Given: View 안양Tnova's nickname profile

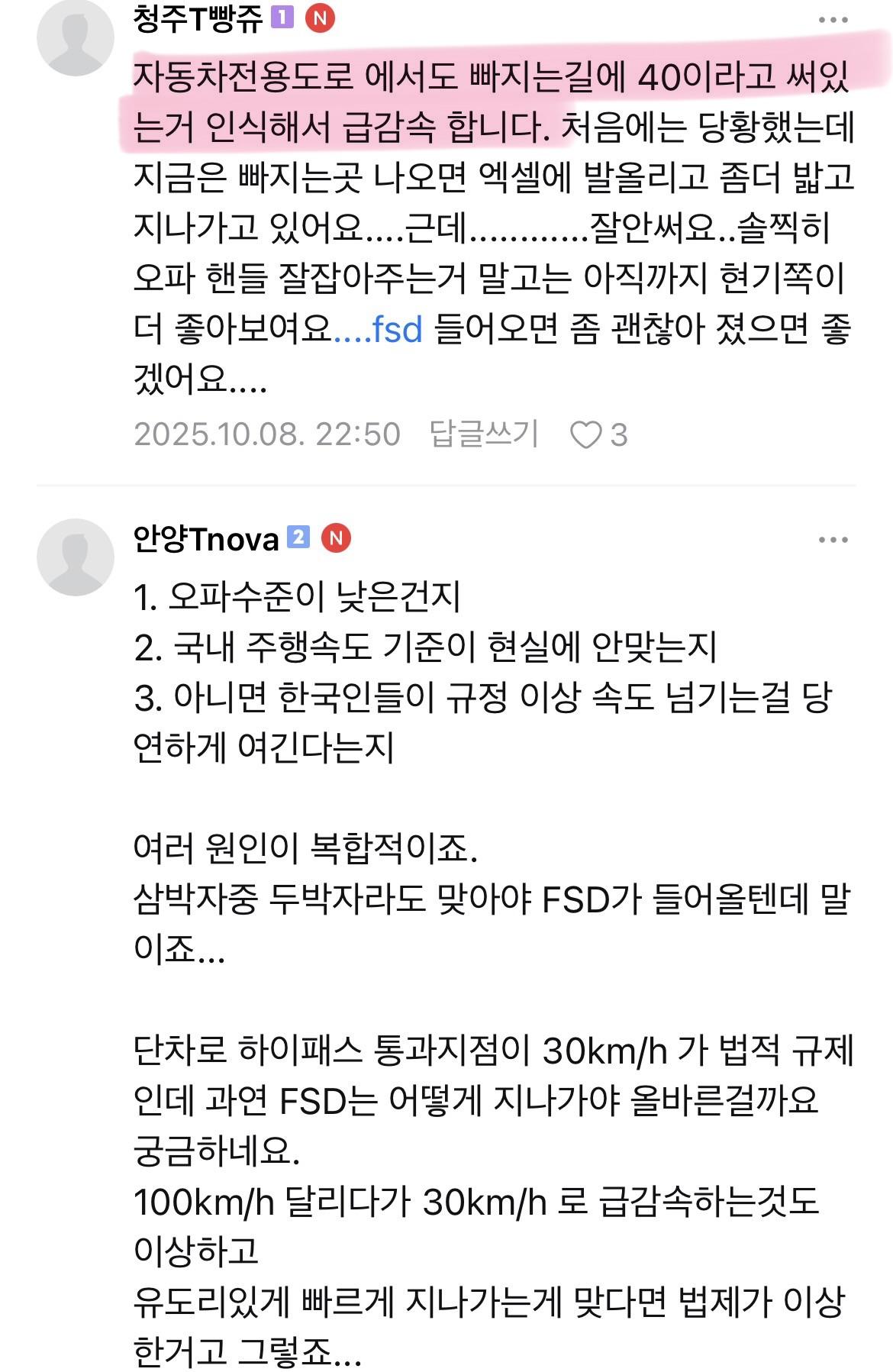Looking at the screenshot, I should [205, 539].
